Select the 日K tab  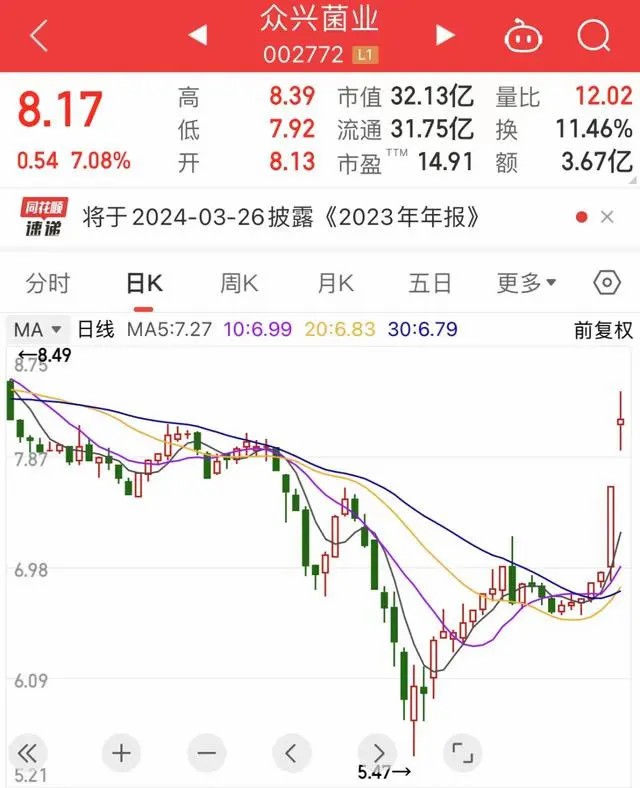click(144, 283)
